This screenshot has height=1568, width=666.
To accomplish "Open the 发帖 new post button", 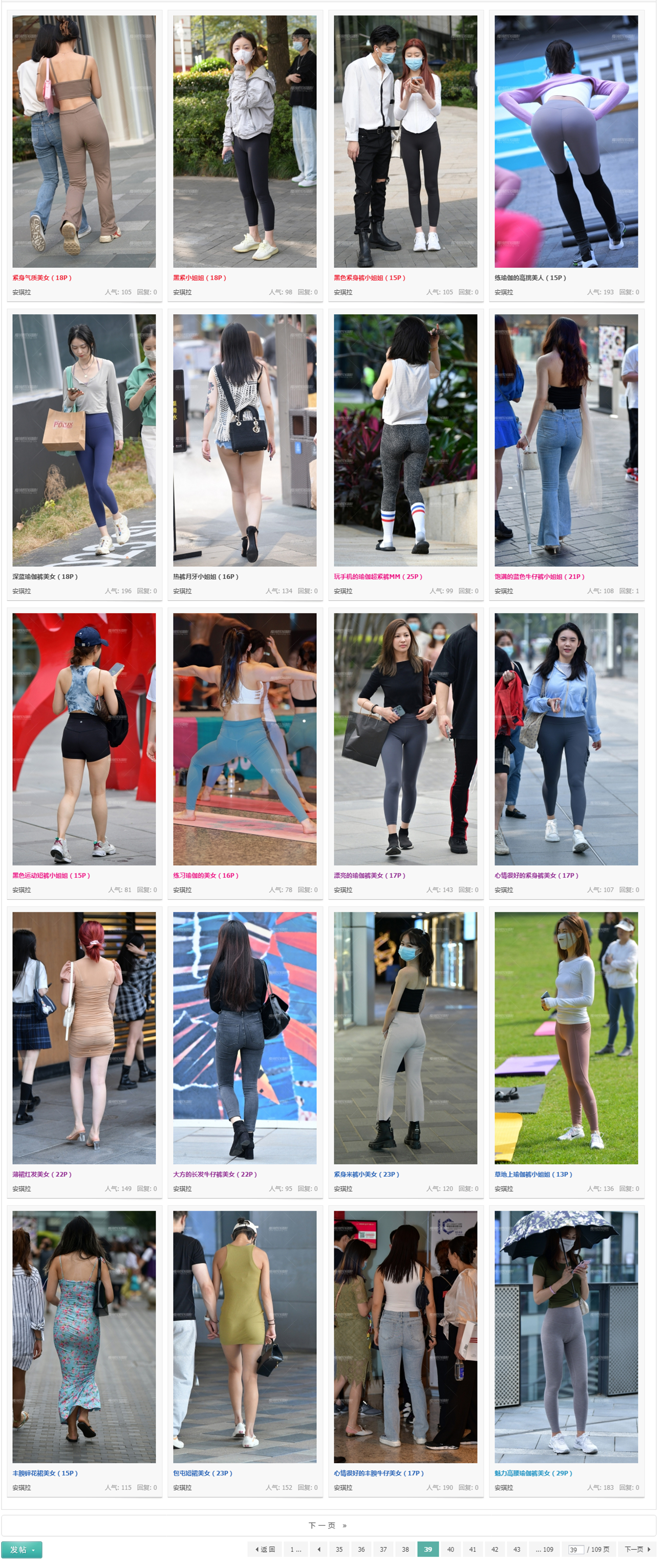I will 22,1549.
